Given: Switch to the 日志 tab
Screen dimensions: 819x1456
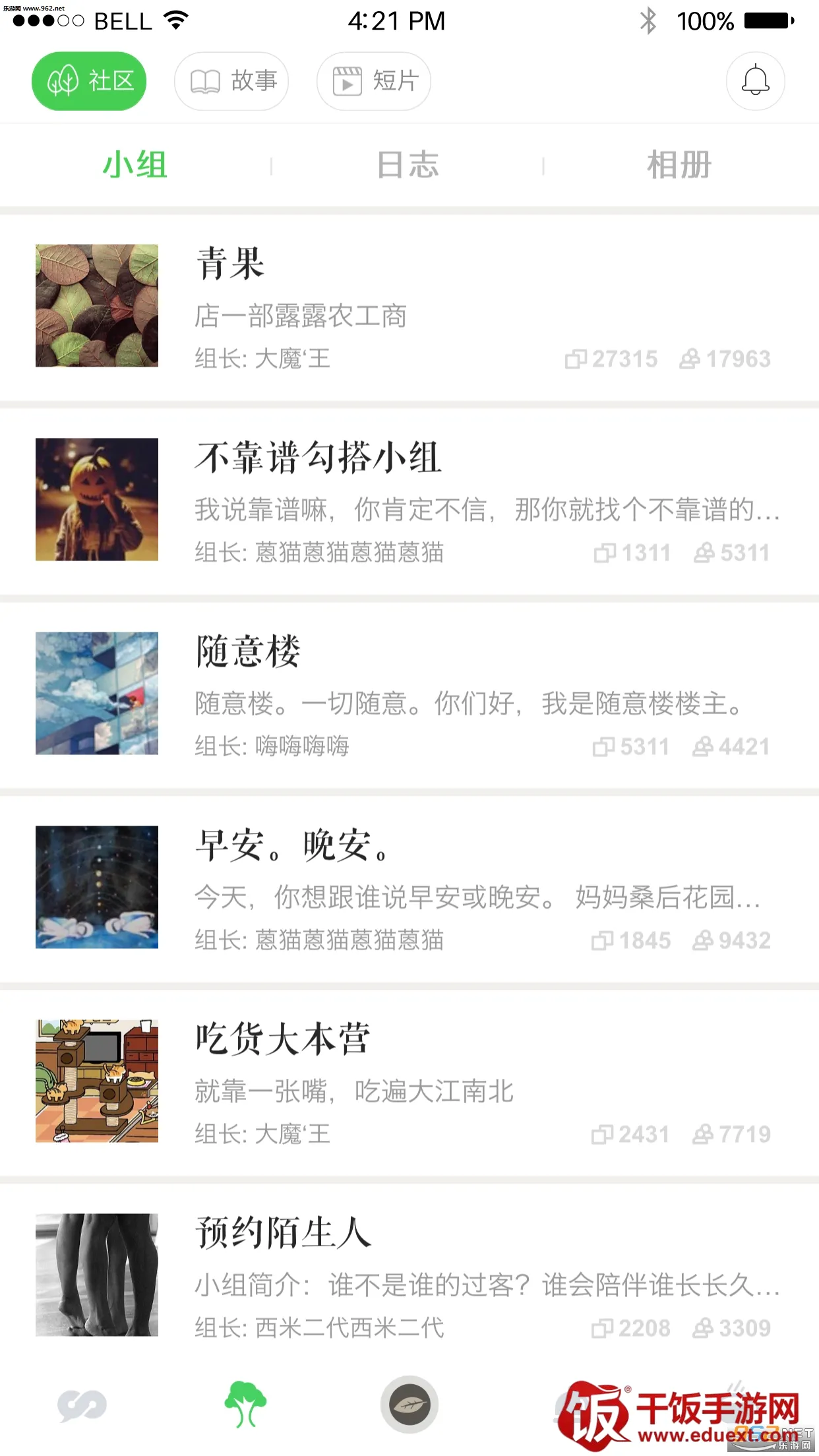Looking at the screenshot, I should pyautogui.click(x=408, y=165).
